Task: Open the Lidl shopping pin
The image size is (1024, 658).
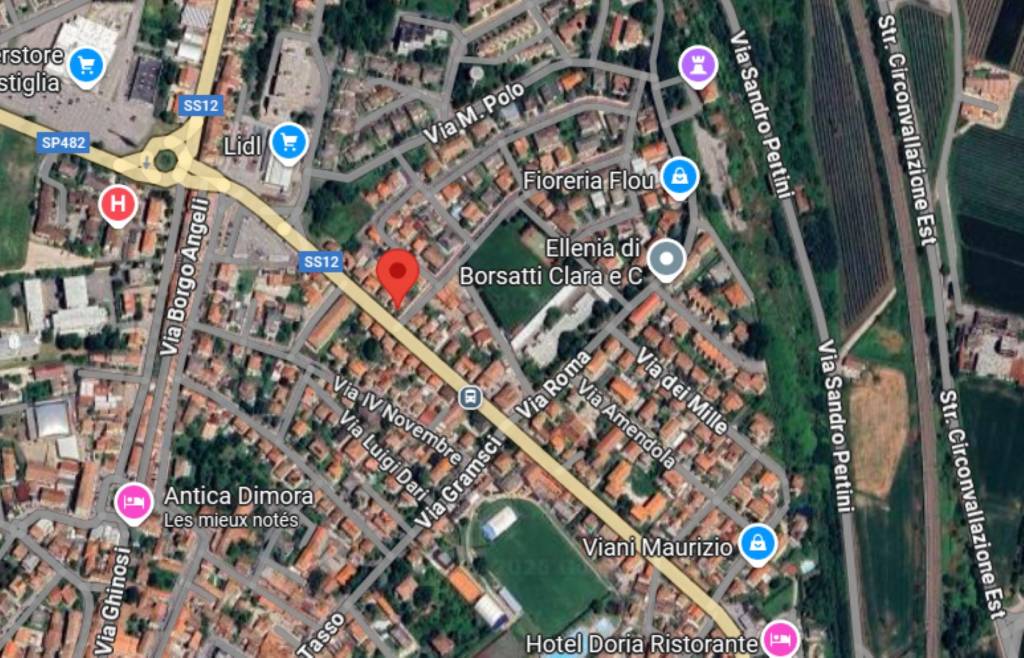Action: coord(289,143)
